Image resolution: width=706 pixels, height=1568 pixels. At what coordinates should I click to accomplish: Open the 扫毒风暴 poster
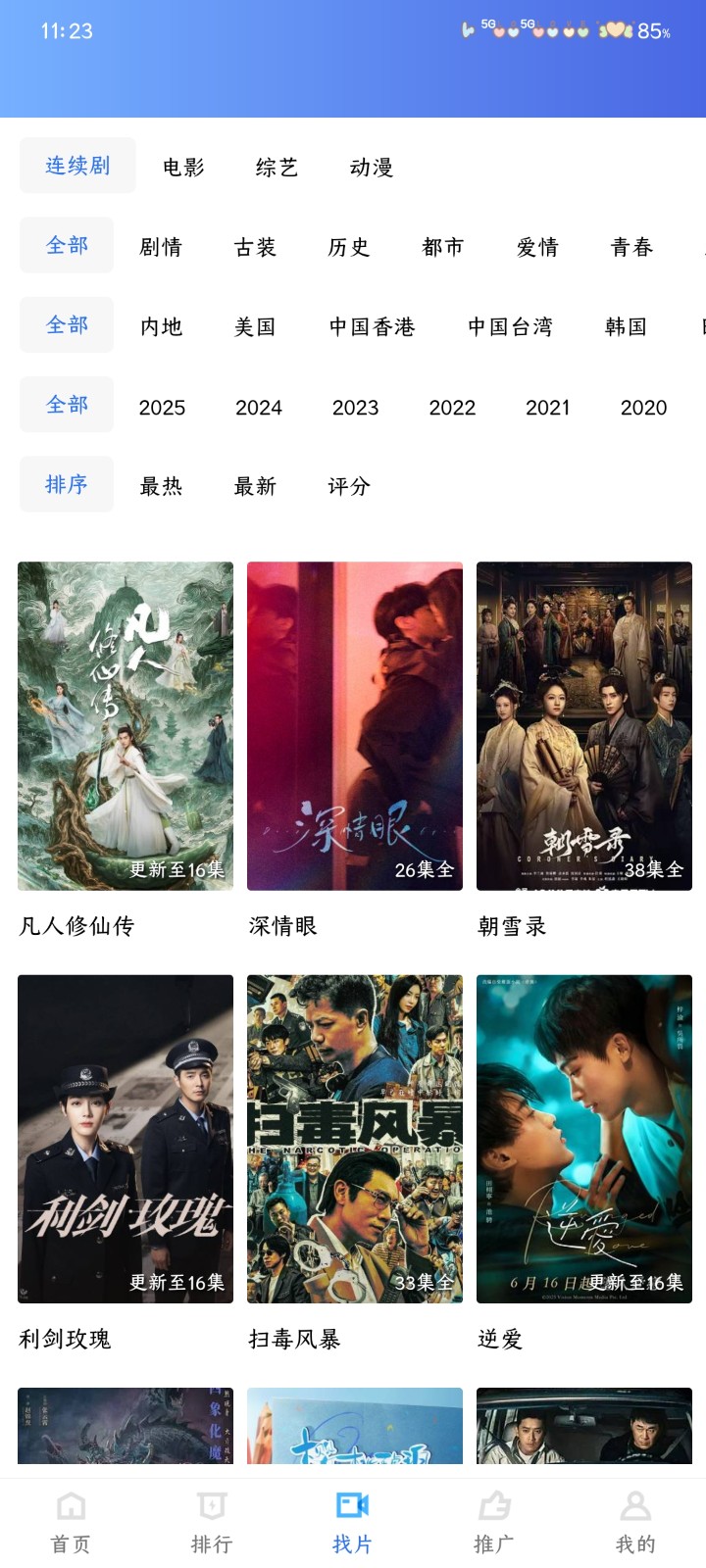[x=354, y=1137]
